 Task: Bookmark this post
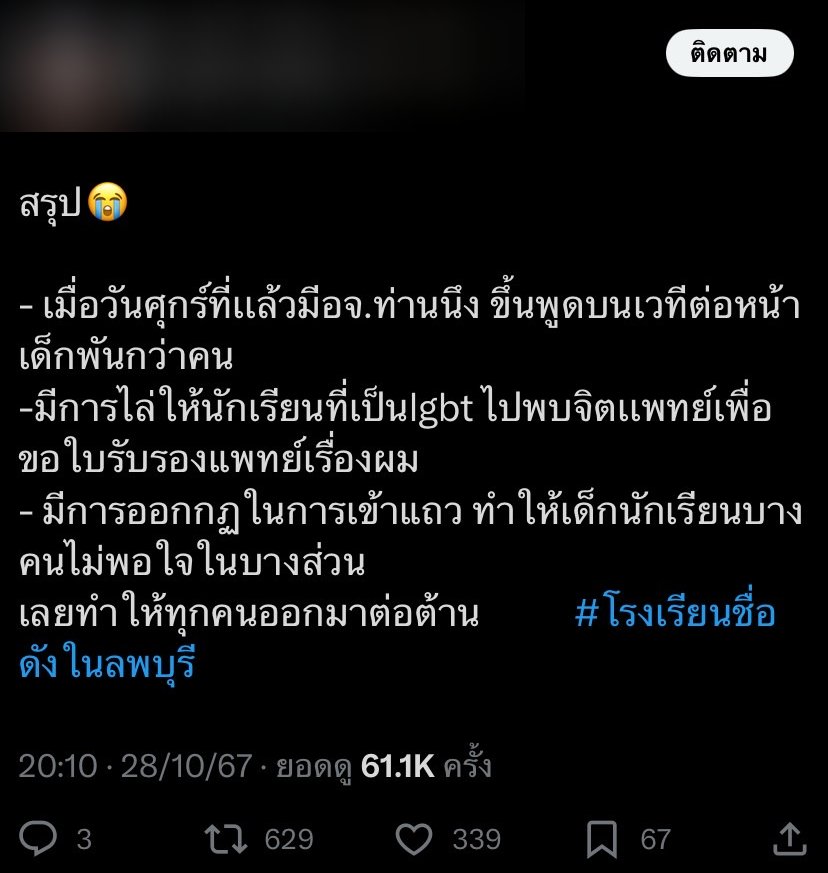click(601, 838)
